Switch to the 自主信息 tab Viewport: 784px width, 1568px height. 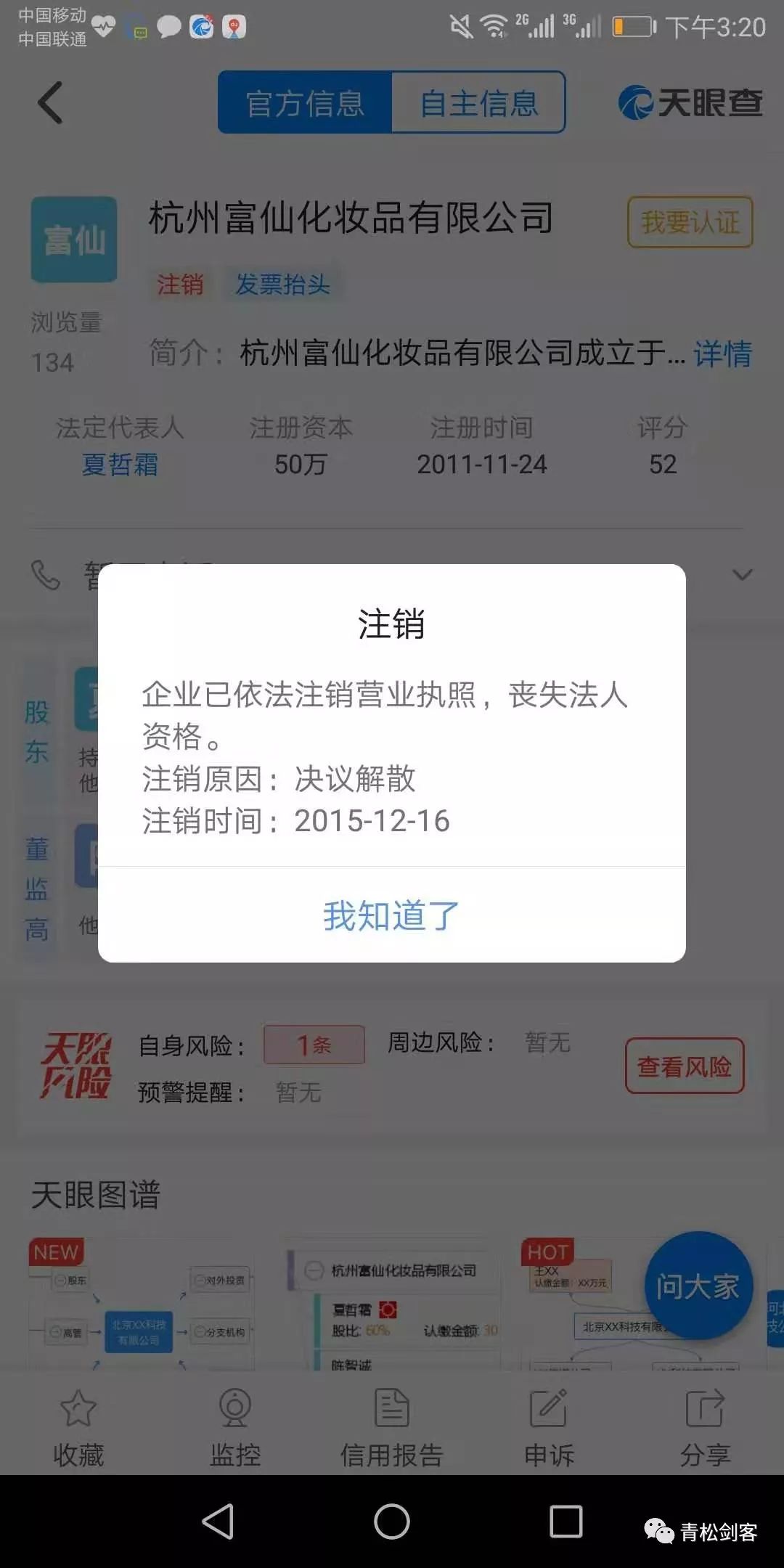(479, 103)
